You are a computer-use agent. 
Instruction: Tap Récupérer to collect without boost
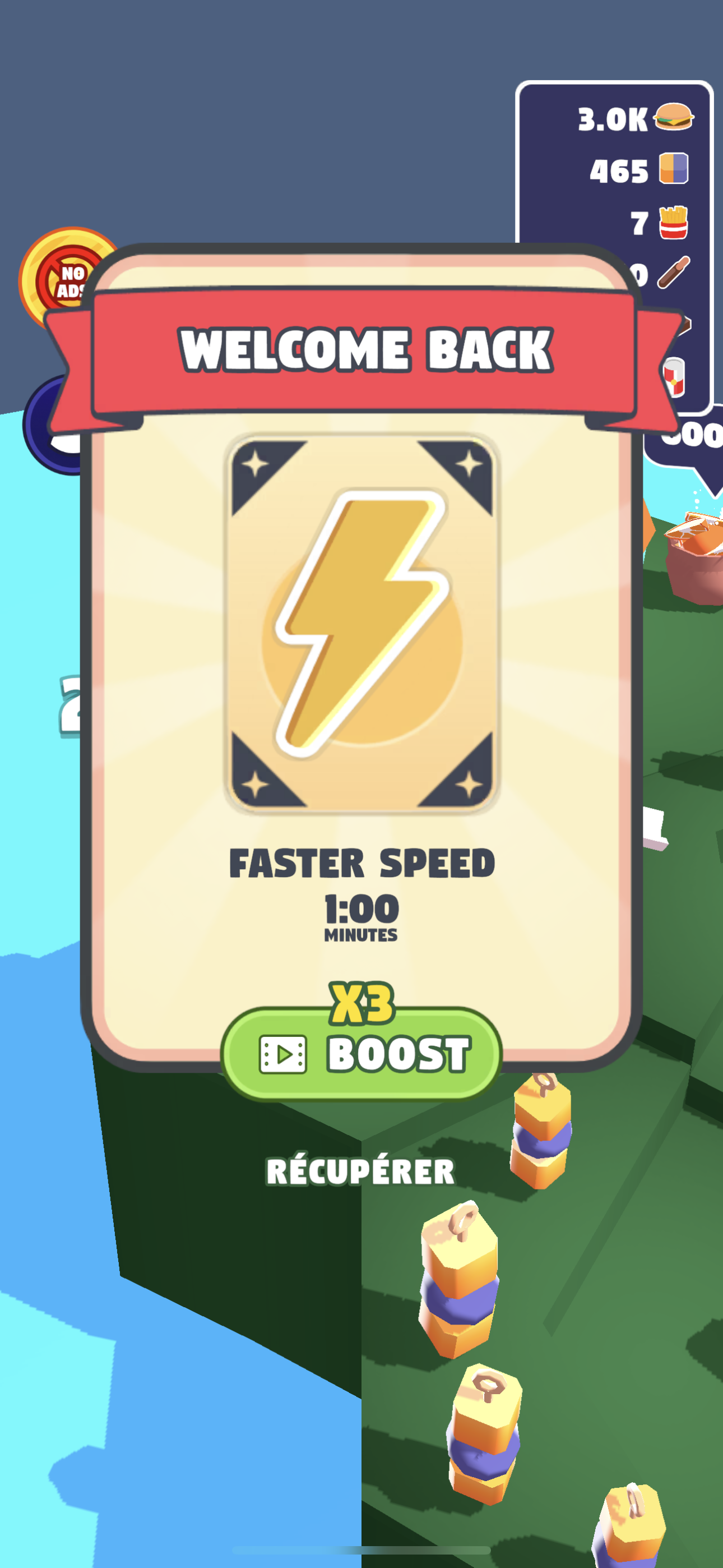pyautogui.click(x=360, y=1172)
